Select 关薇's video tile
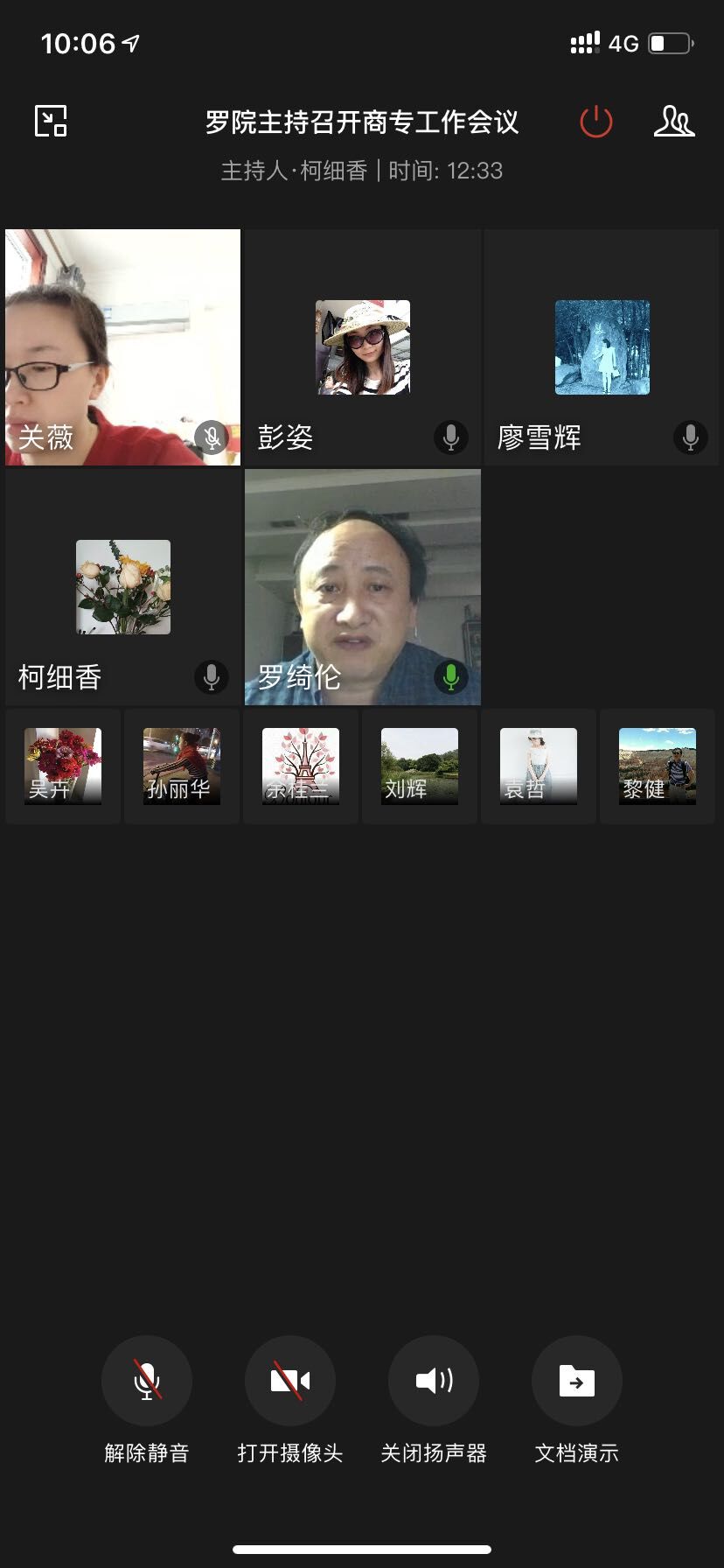This screenshot has width=724, height=1568. [122, 347]
